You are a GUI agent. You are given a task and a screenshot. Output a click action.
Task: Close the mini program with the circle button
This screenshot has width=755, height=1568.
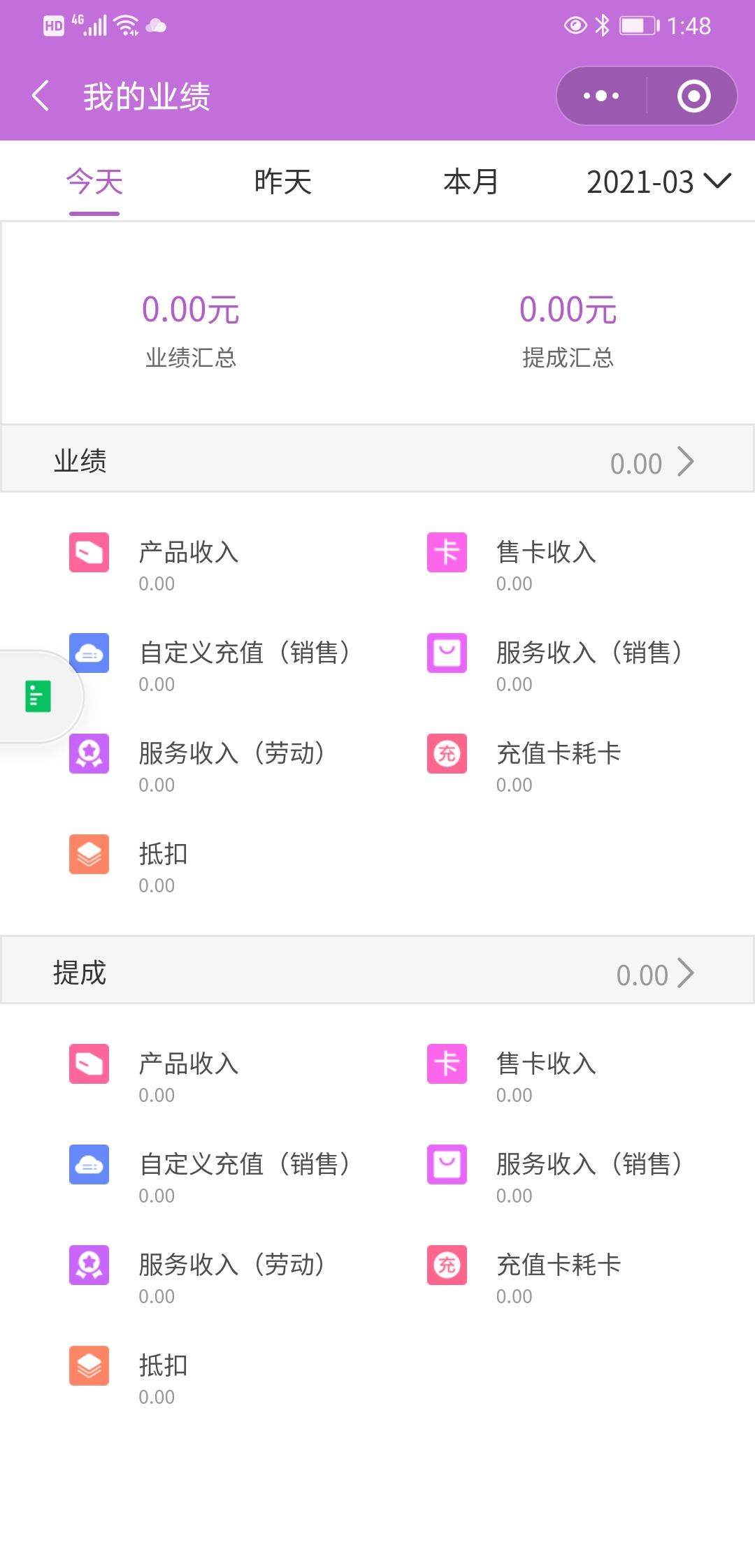click(693, 96)
